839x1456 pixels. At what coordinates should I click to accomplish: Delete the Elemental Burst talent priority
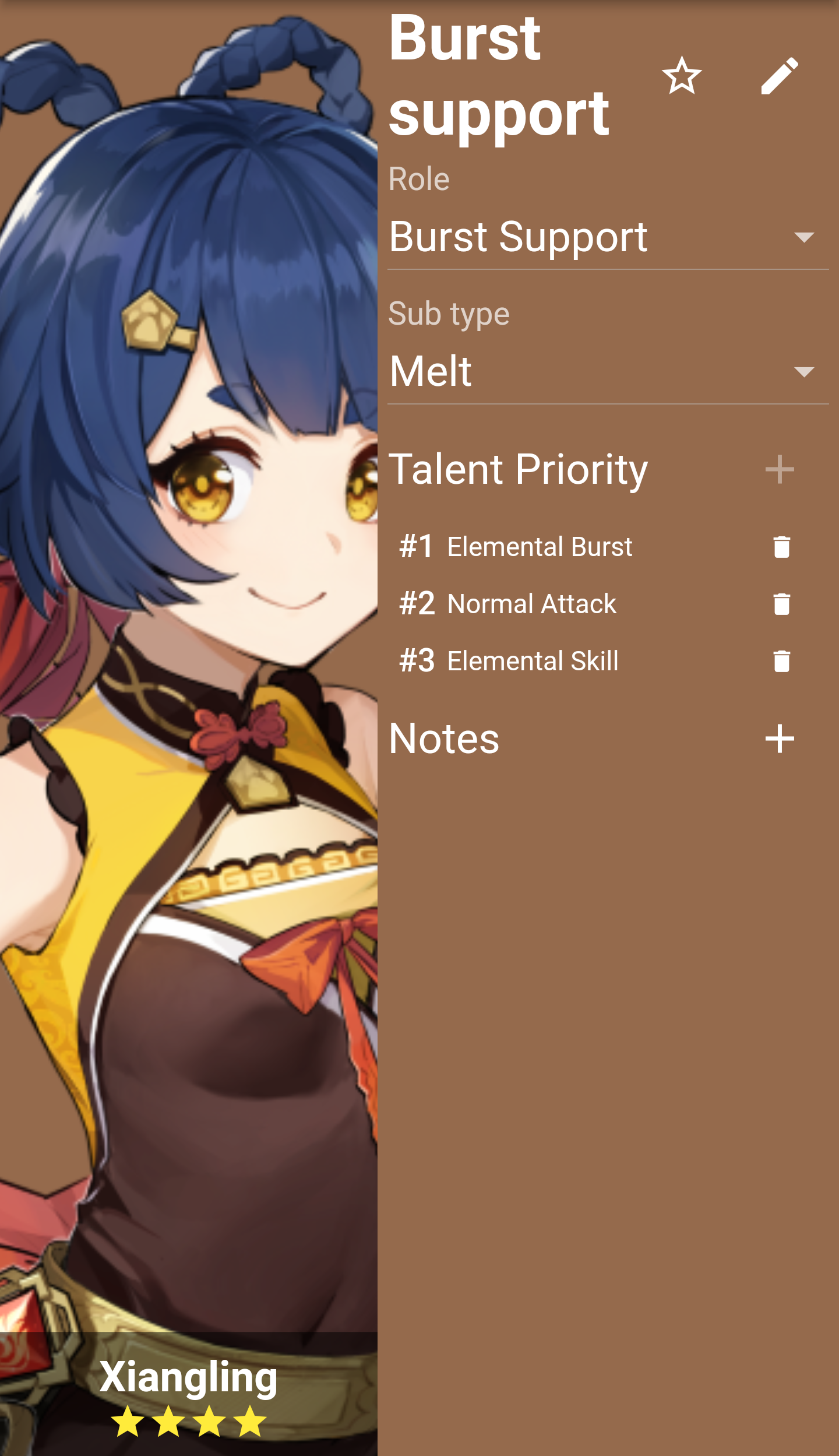pos(781,547)
